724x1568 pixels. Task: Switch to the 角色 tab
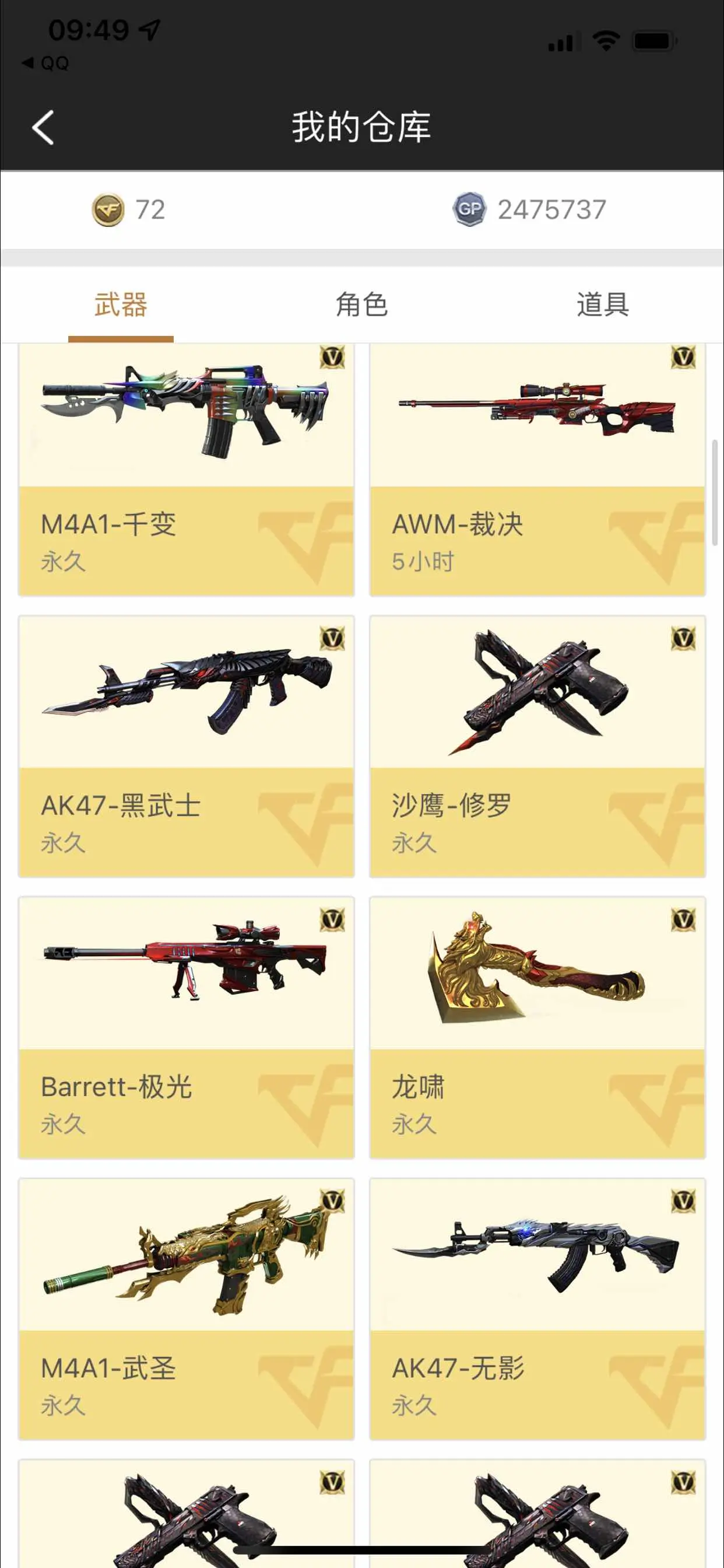[361, 304]
